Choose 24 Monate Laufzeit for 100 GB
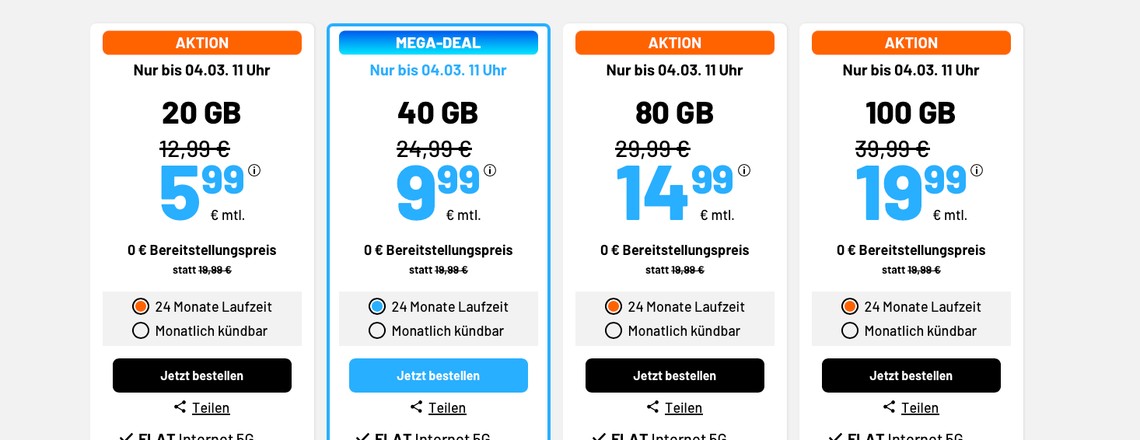1140x440 pixels. tap(850, 307)
